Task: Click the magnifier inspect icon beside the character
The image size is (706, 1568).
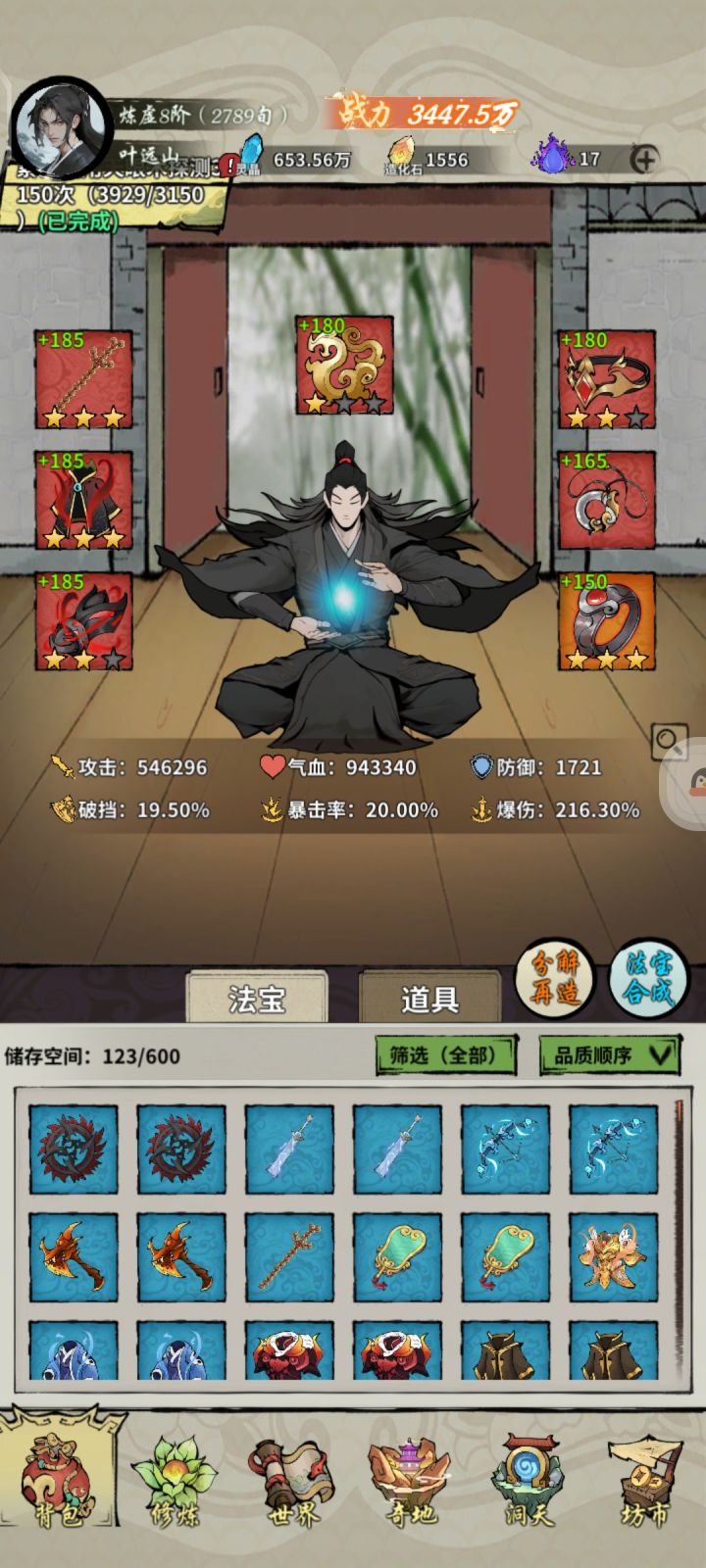Action: [671, 742]
